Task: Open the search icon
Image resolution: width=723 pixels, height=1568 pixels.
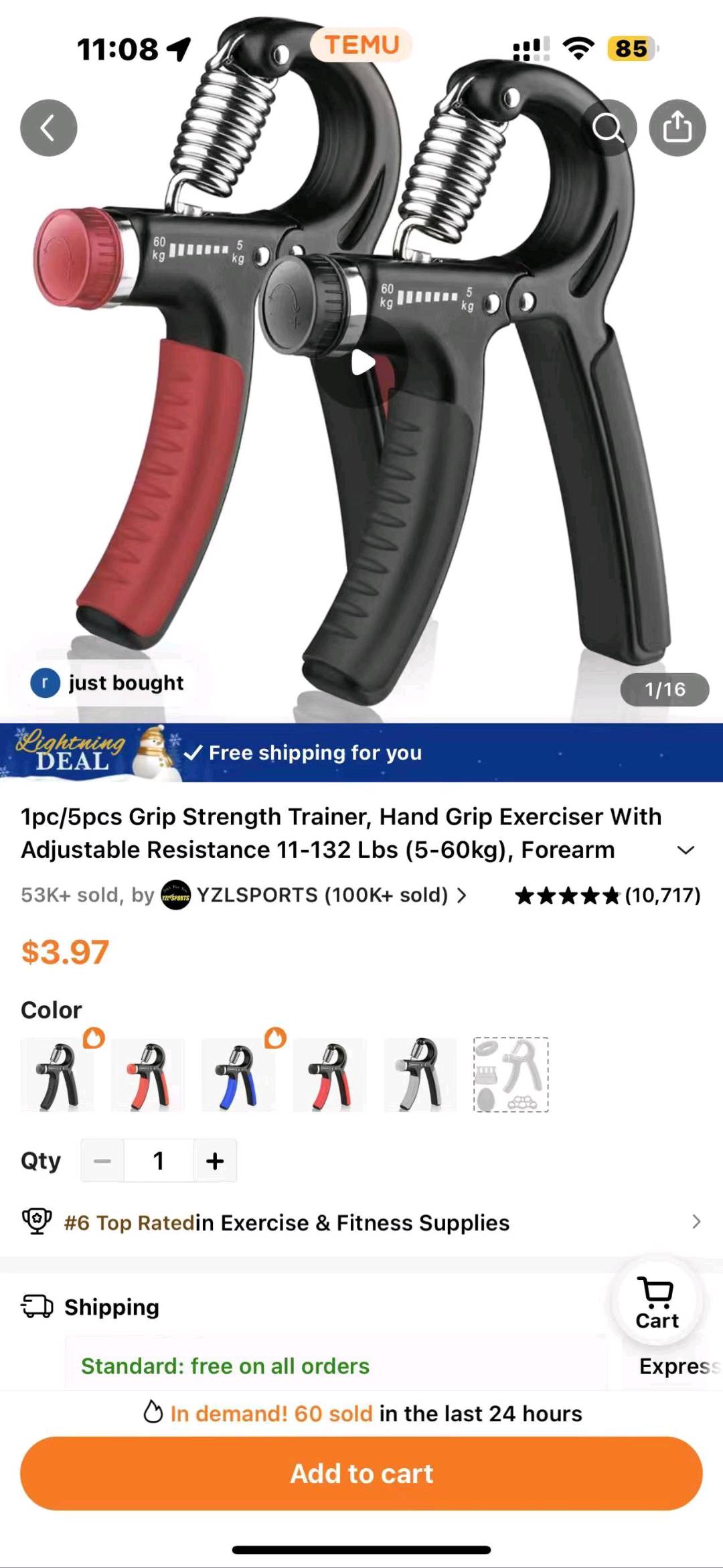Action: [608, 128]
